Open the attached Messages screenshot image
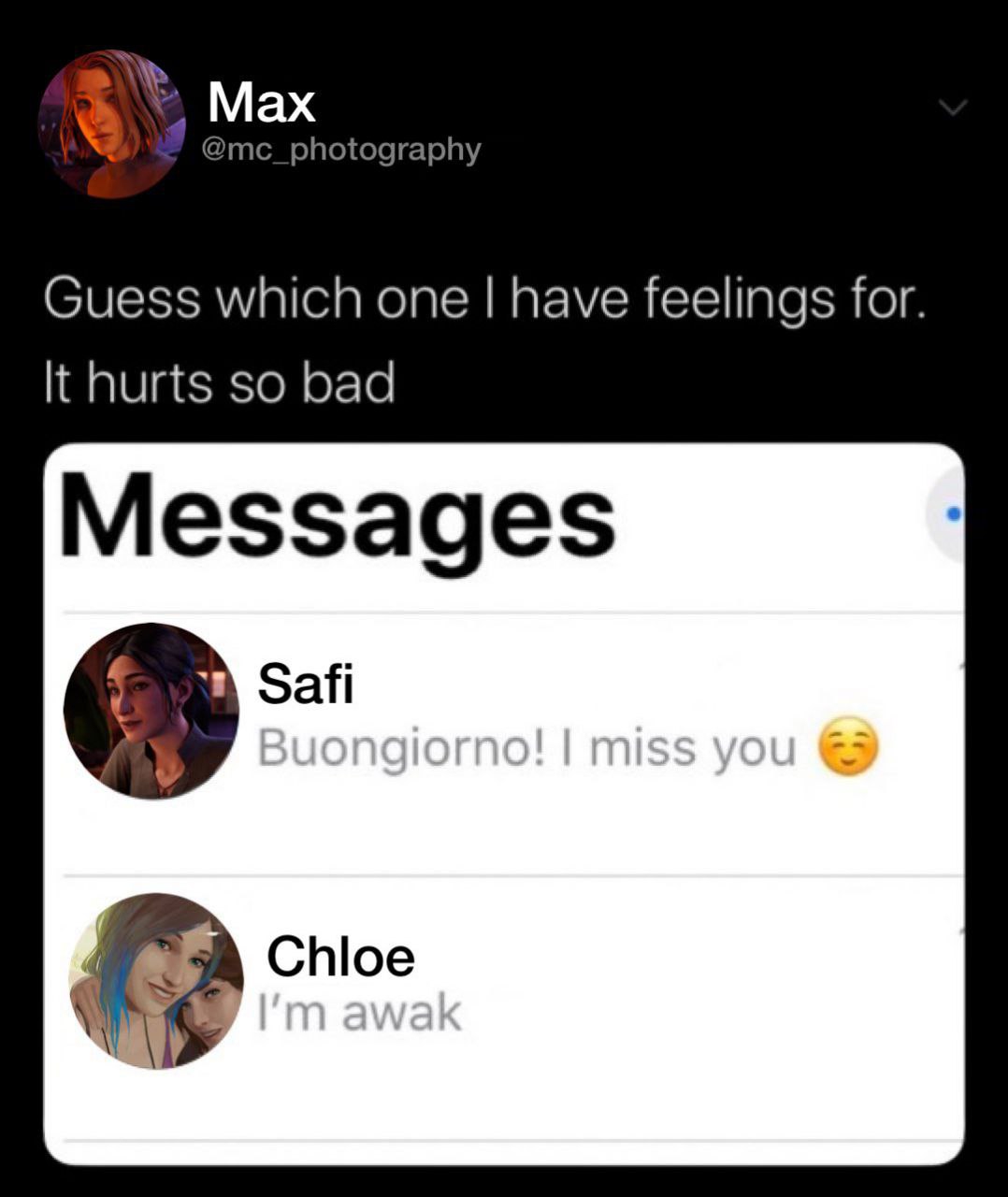The width and height of the screenshot is (1008, 1197). pos(503,804)
